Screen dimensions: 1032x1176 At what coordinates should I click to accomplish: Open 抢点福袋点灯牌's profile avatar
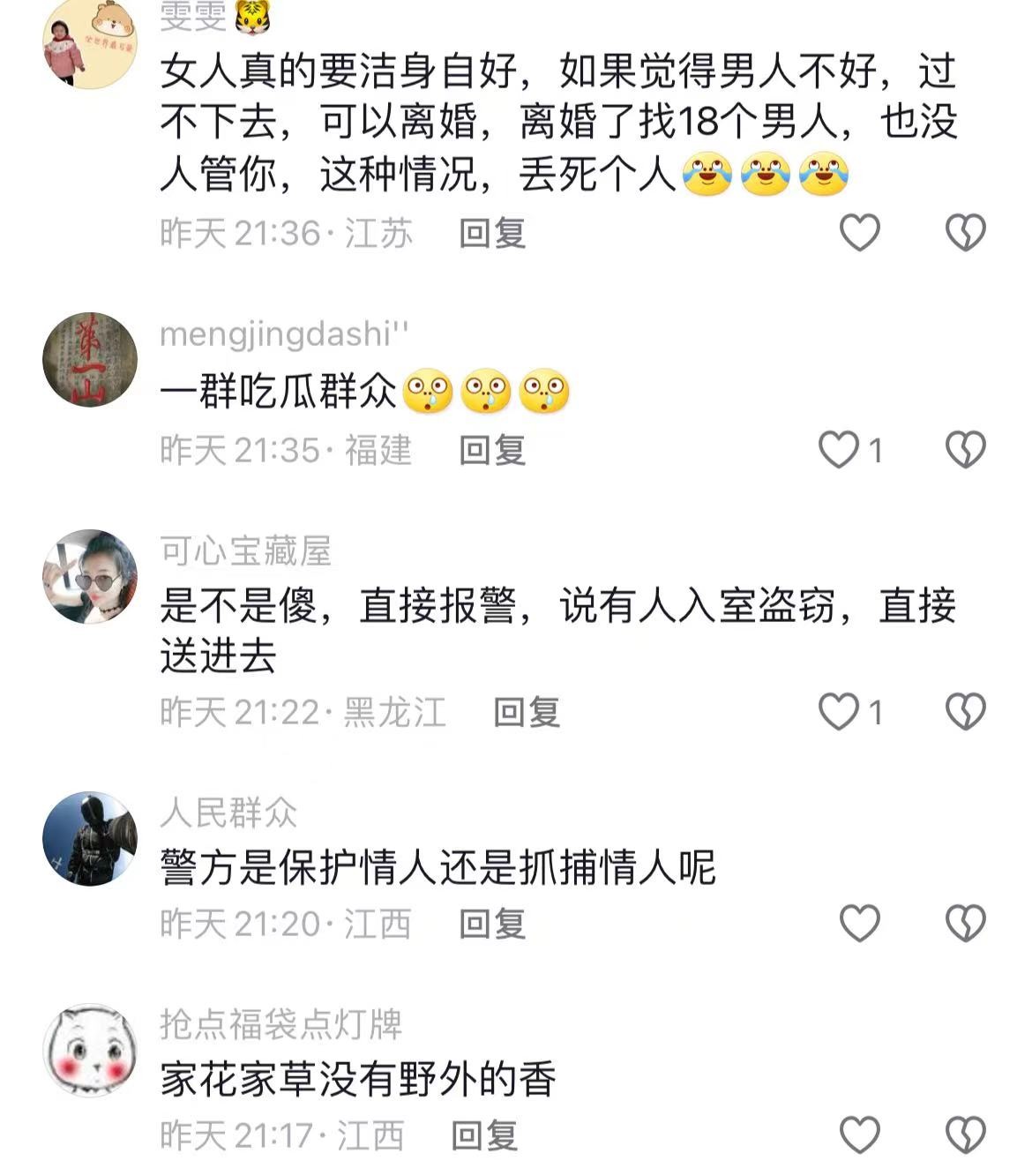click(x=90, y=1050)
